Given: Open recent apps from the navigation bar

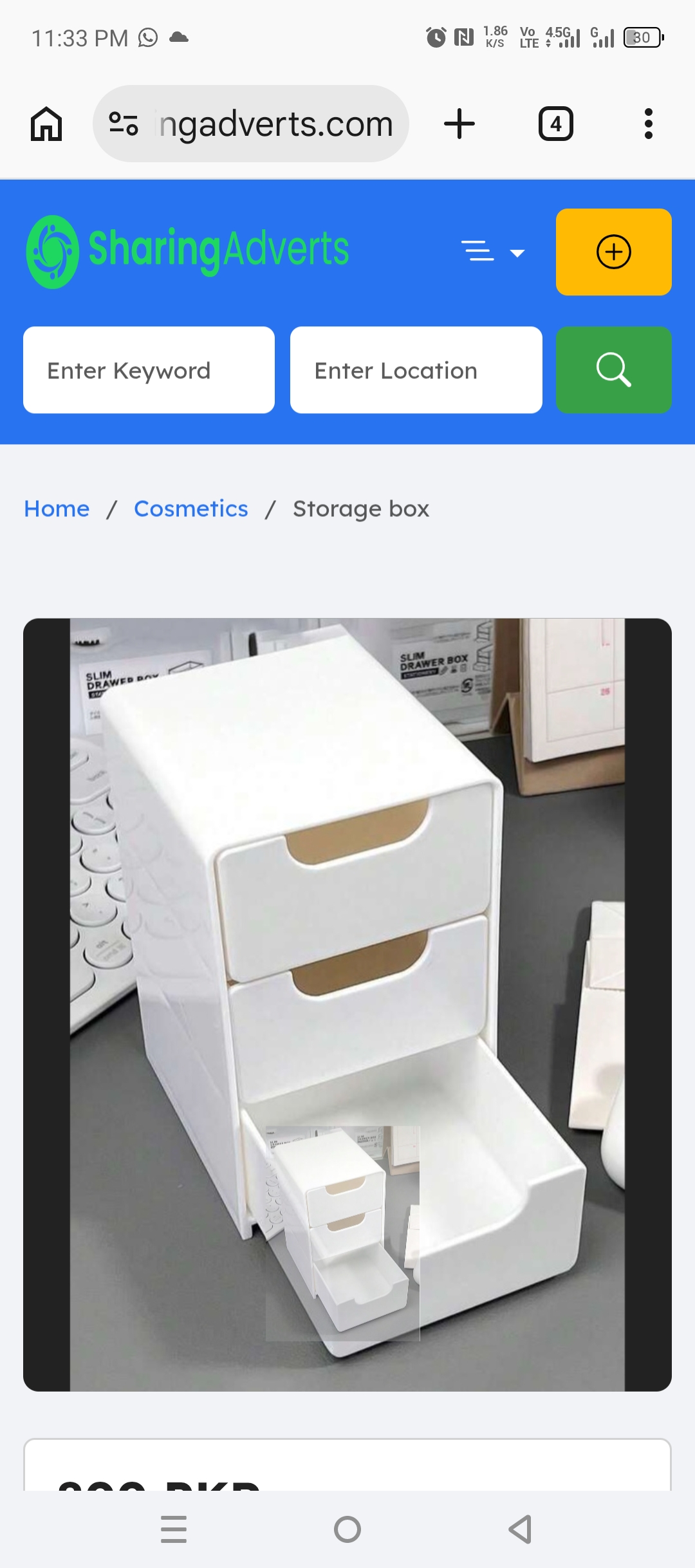Looking at the screenshot, I should tap(174, 1529).
